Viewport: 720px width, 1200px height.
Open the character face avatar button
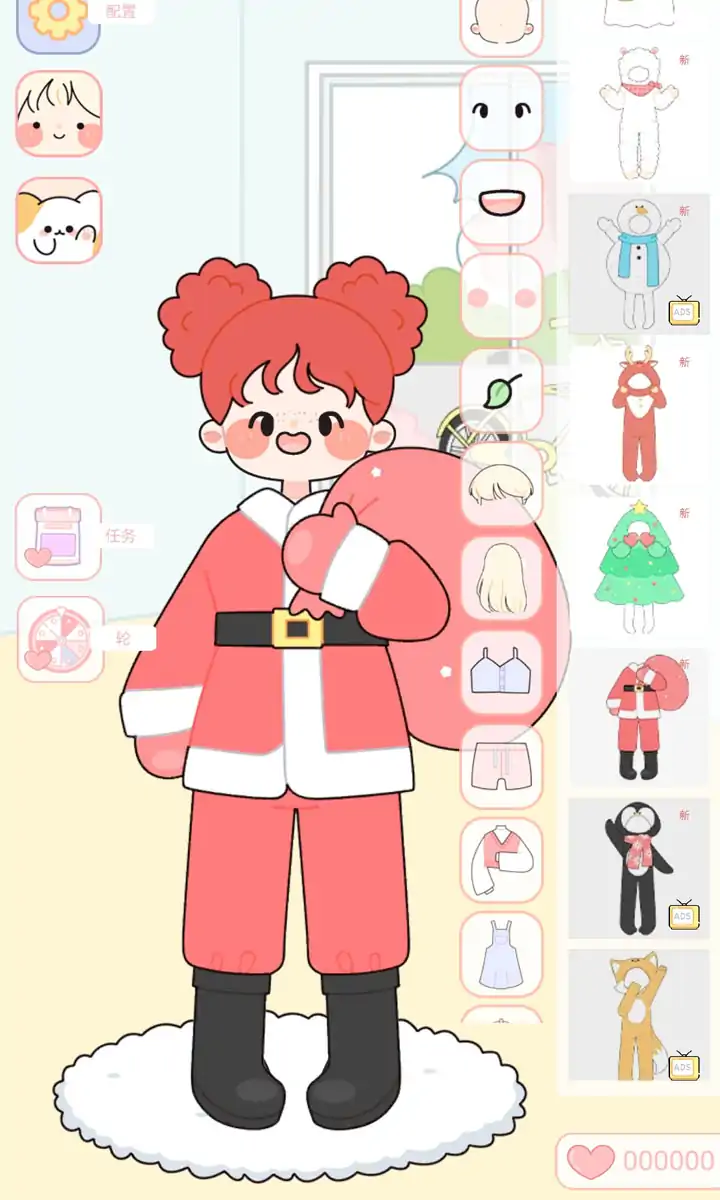pos(59,113)
